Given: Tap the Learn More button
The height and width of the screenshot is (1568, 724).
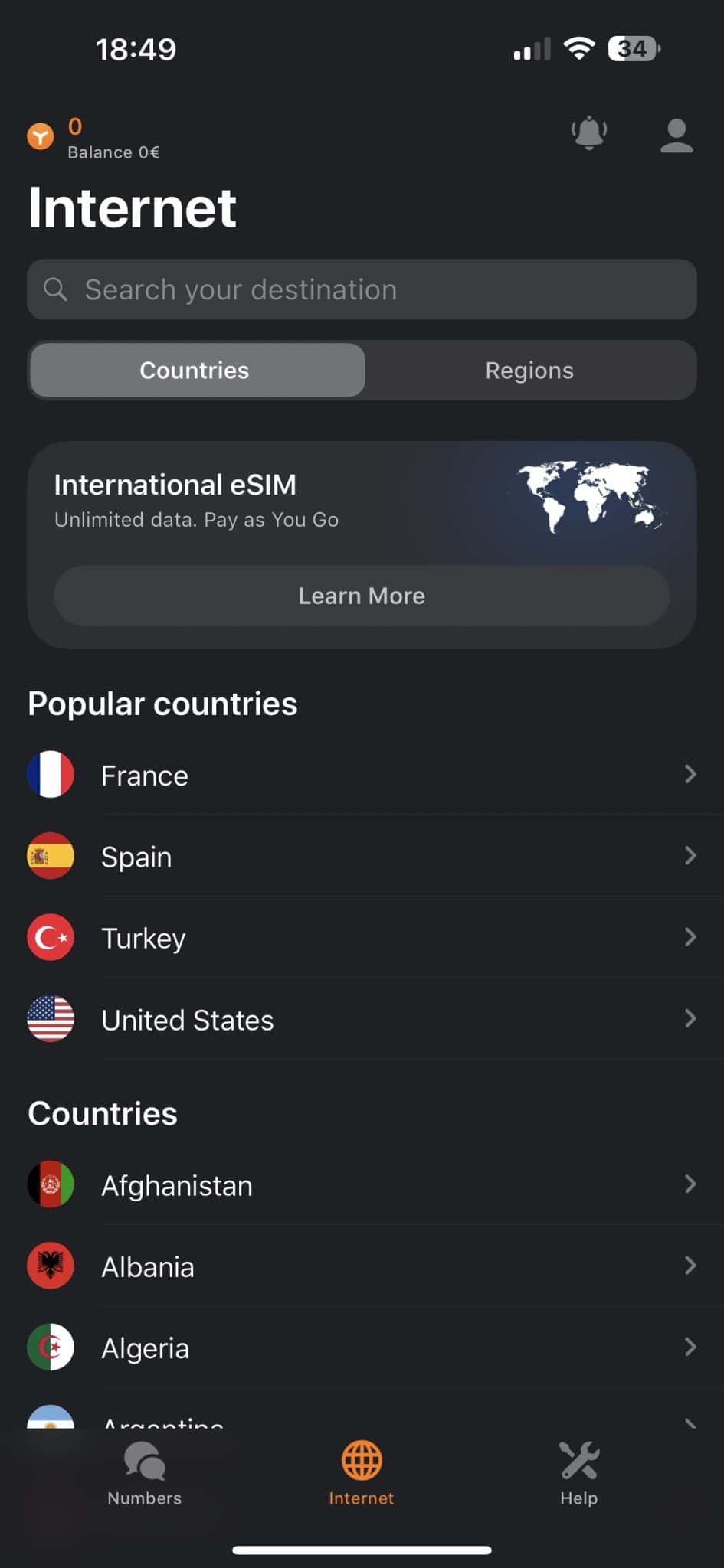Looking at the screenshot, I should click(362, 596).
